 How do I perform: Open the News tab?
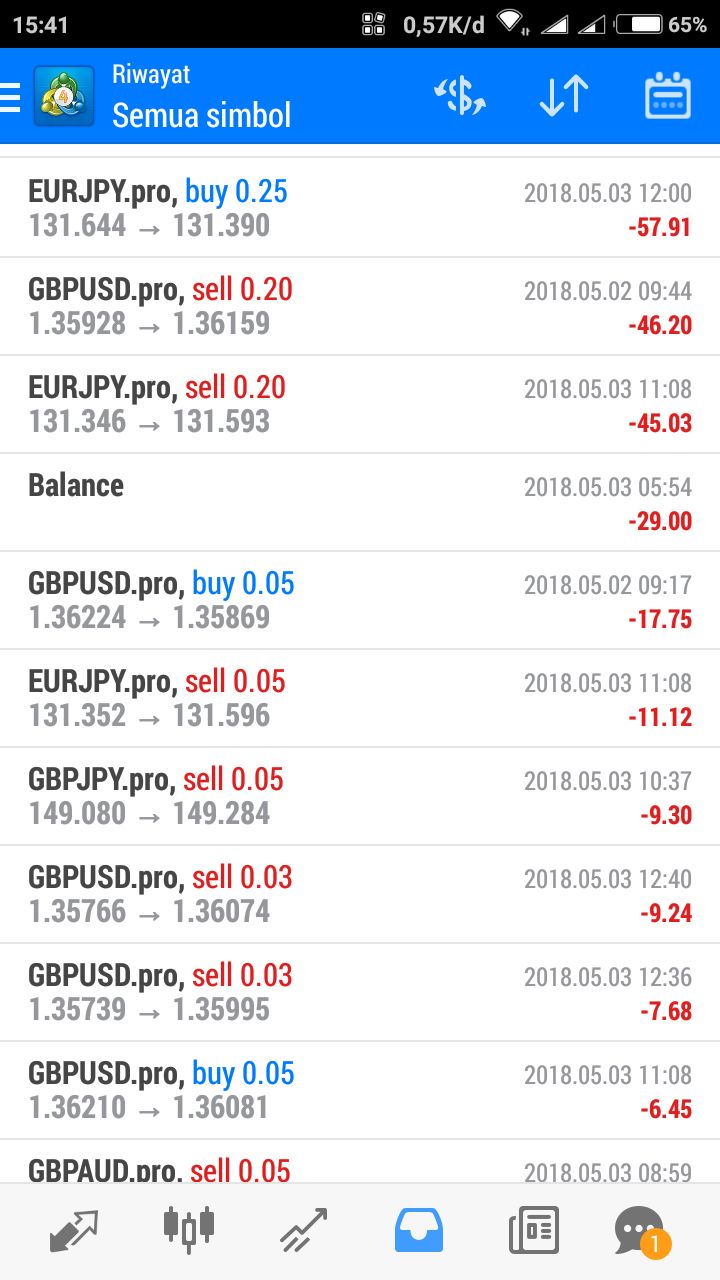(533, 1230)
